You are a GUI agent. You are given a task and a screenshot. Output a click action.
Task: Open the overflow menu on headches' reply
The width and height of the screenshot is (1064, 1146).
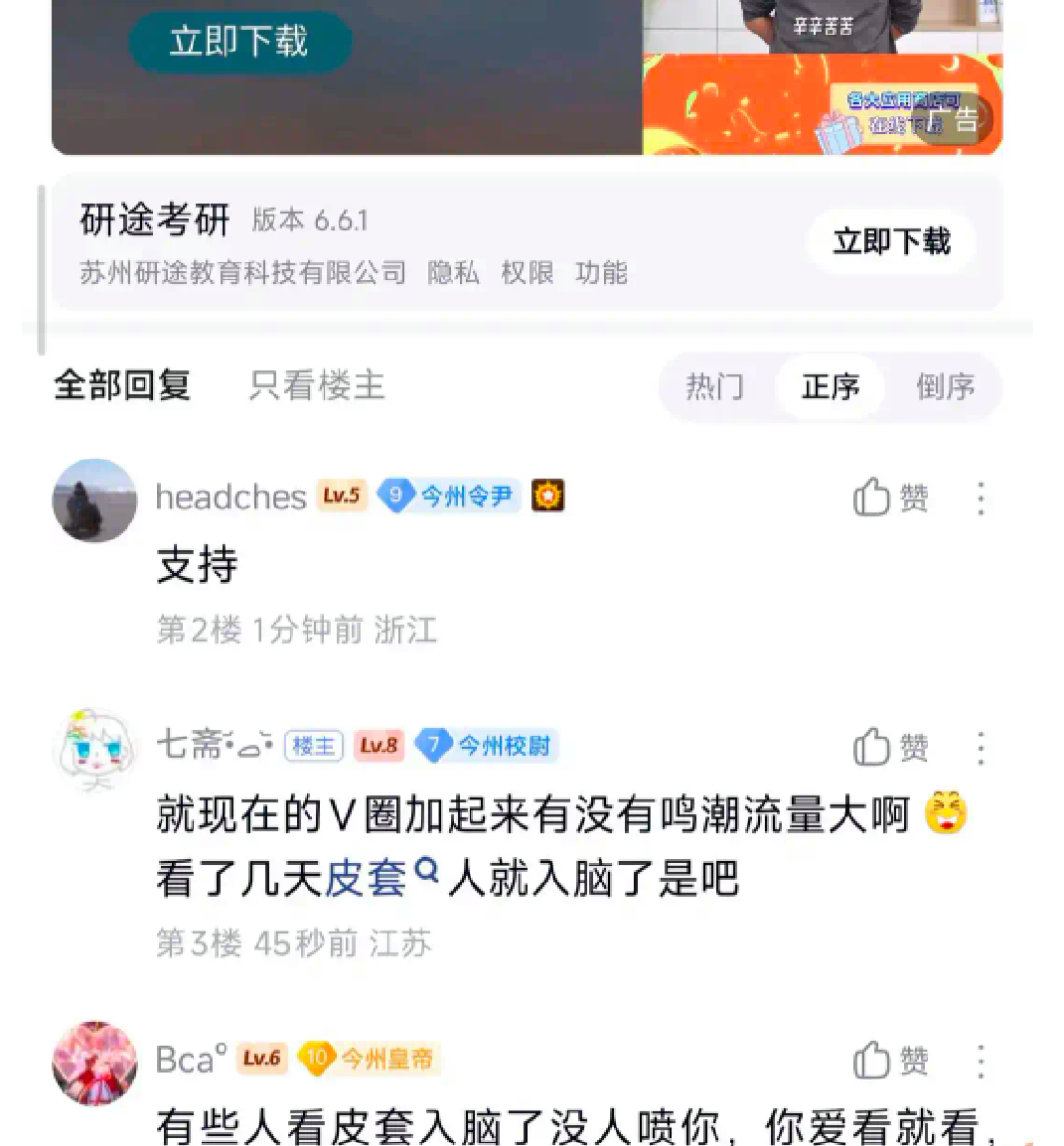[x=981, y=498]
